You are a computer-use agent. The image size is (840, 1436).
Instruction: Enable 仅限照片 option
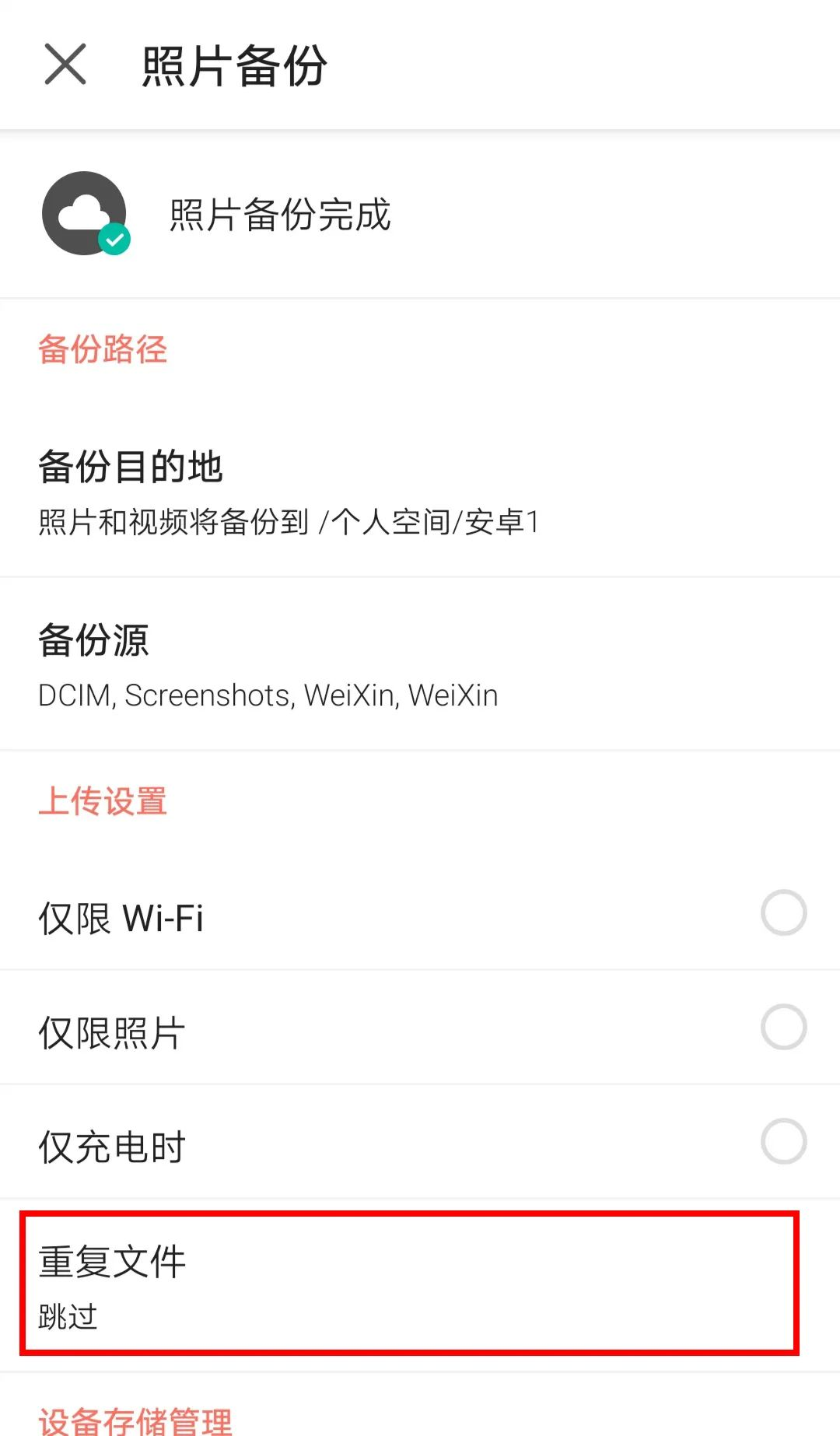pos(783,1027)
